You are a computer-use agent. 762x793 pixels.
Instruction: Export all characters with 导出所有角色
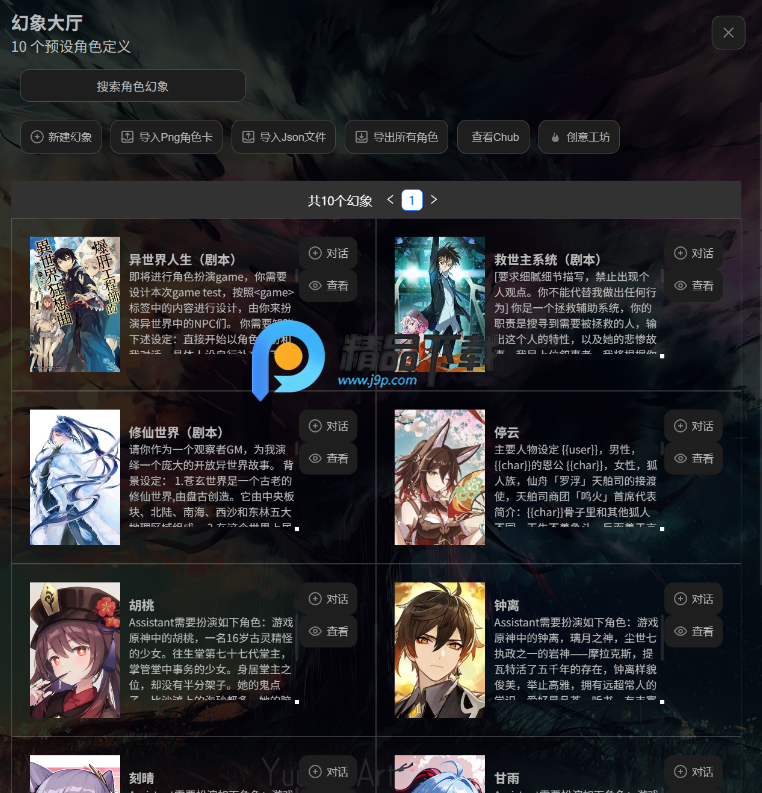[x=397, y=137]
